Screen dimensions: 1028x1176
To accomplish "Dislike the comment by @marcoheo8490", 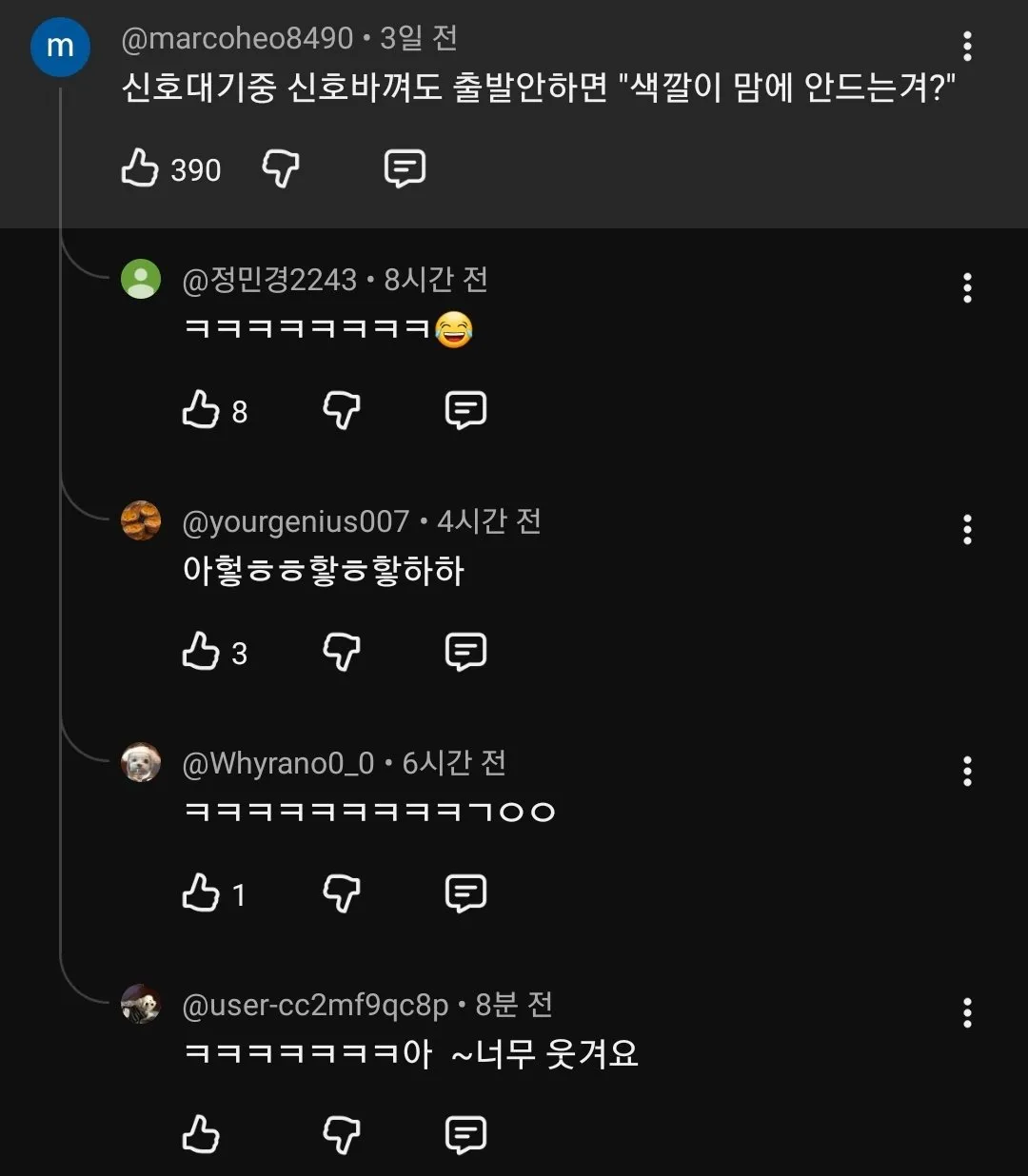I will (x=281, y=168).
